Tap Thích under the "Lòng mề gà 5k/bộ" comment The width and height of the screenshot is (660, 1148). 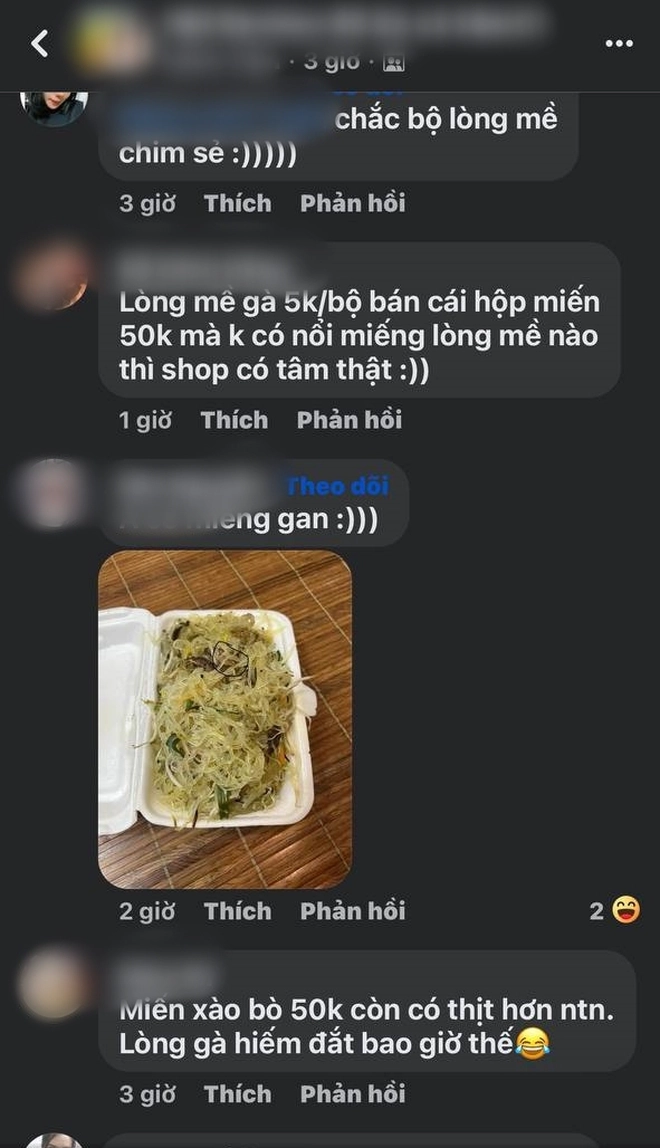234,419
